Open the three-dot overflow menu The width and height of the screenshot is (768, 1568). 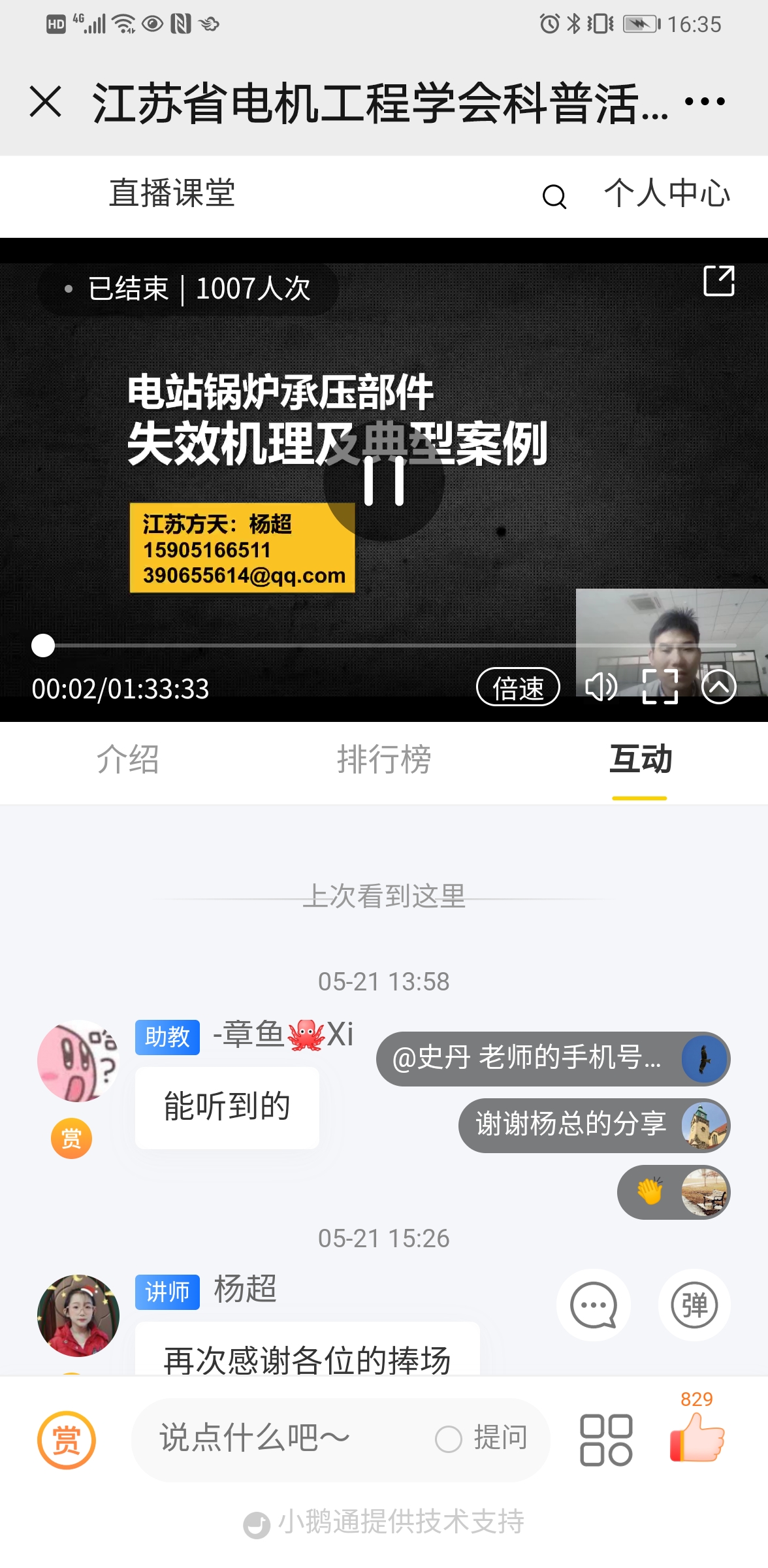tap(705, 102)
